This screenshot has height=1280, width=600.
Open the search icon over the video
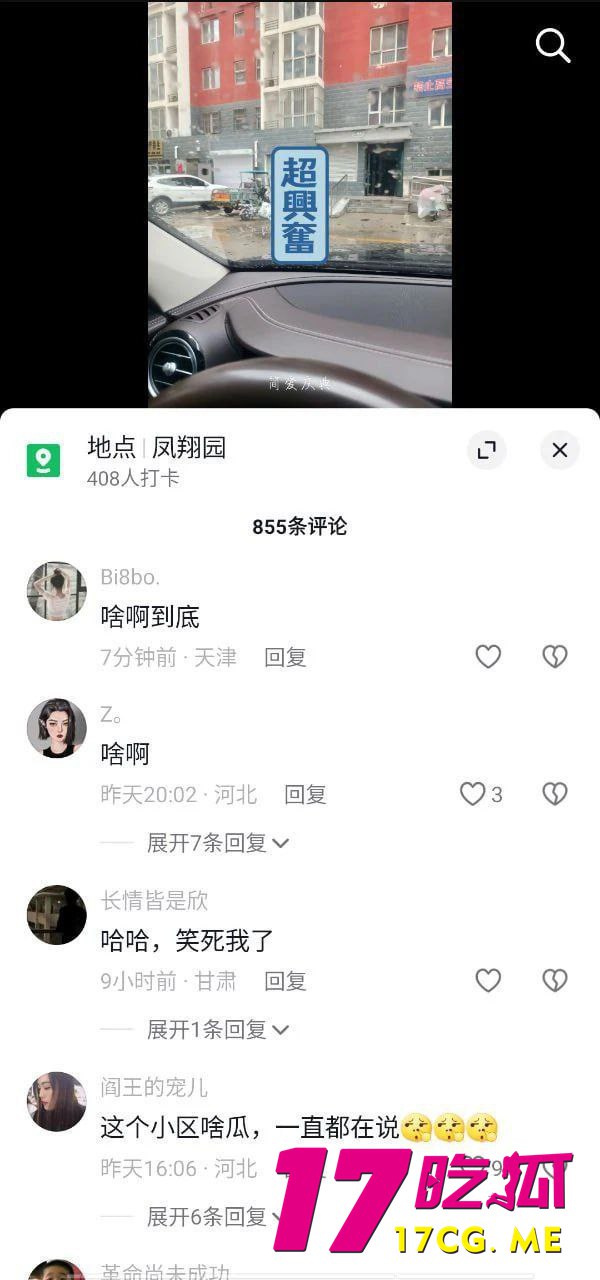(x=552, y=45)
